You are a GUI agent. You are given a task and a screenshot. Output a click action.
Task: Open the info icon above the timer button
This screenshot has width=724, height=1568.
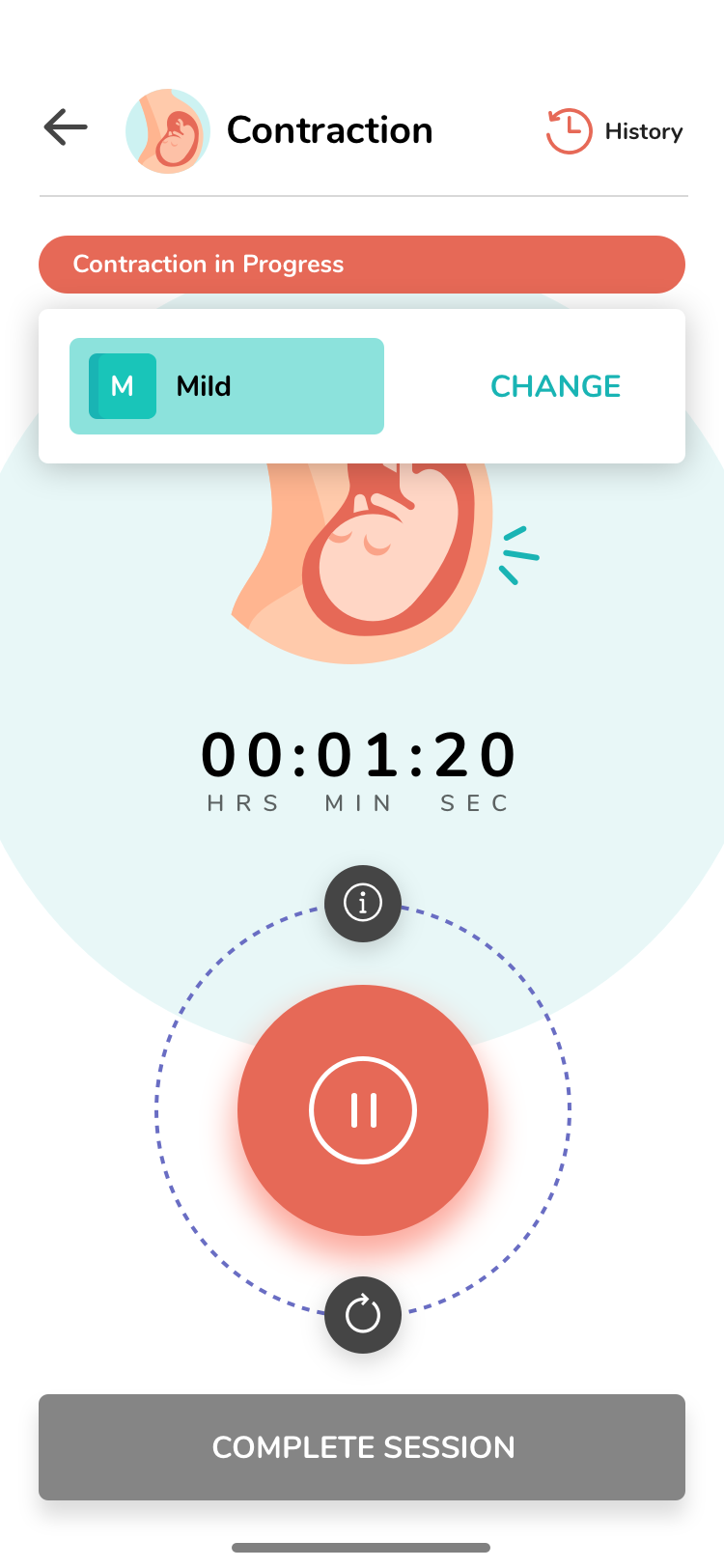[363, 903]
